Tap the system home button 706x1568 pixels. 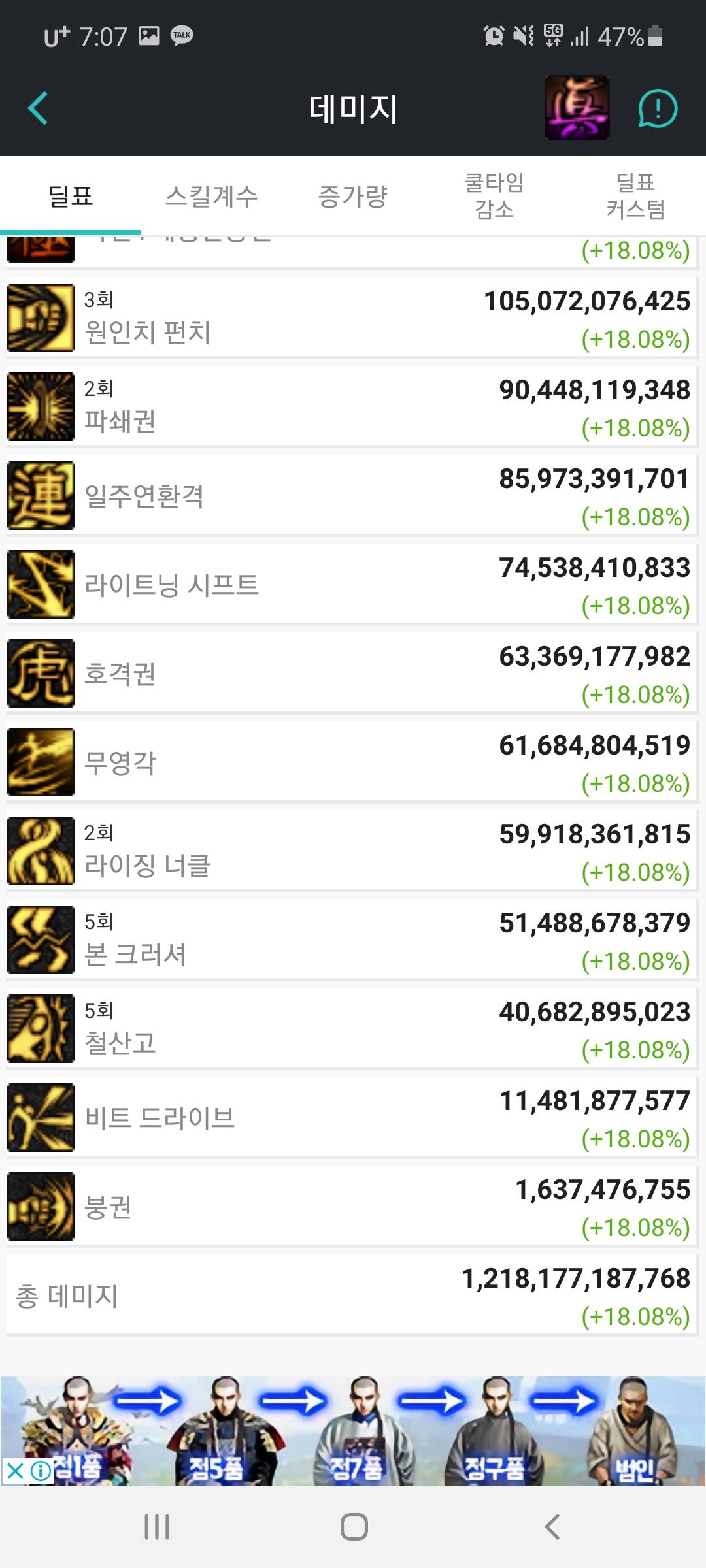pos(354,1527)
